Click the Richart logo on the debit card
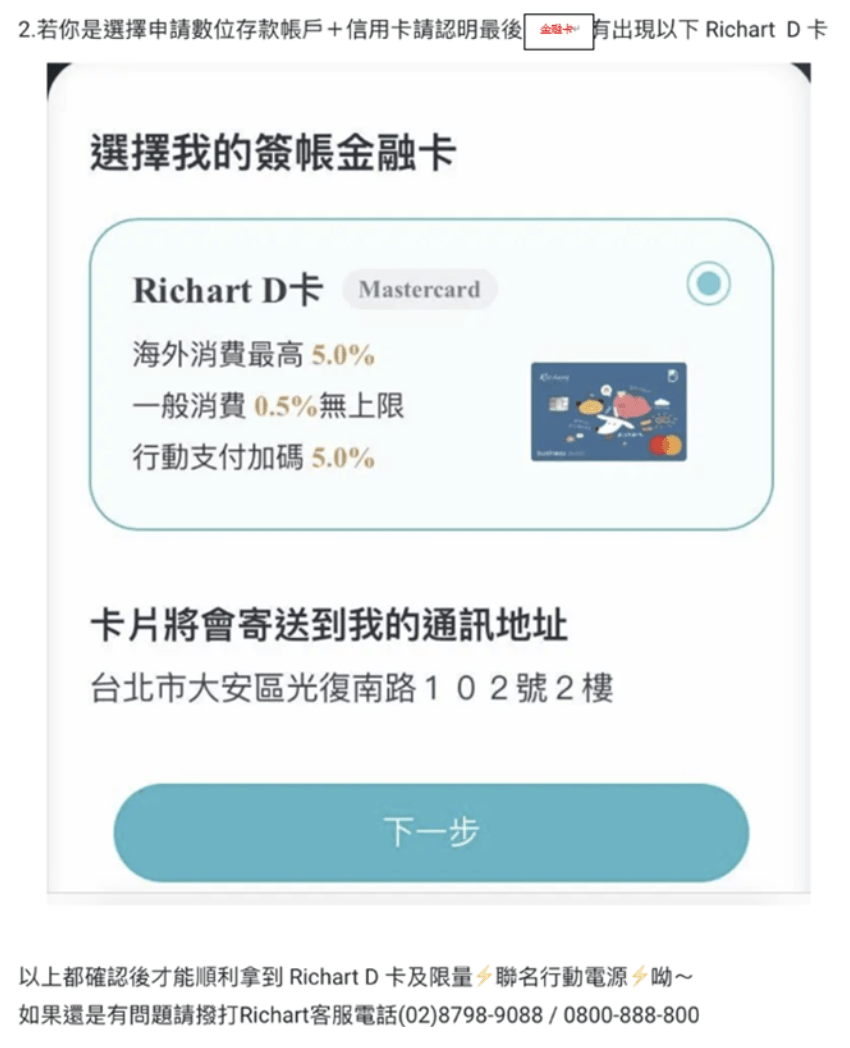 pos(555,375)
